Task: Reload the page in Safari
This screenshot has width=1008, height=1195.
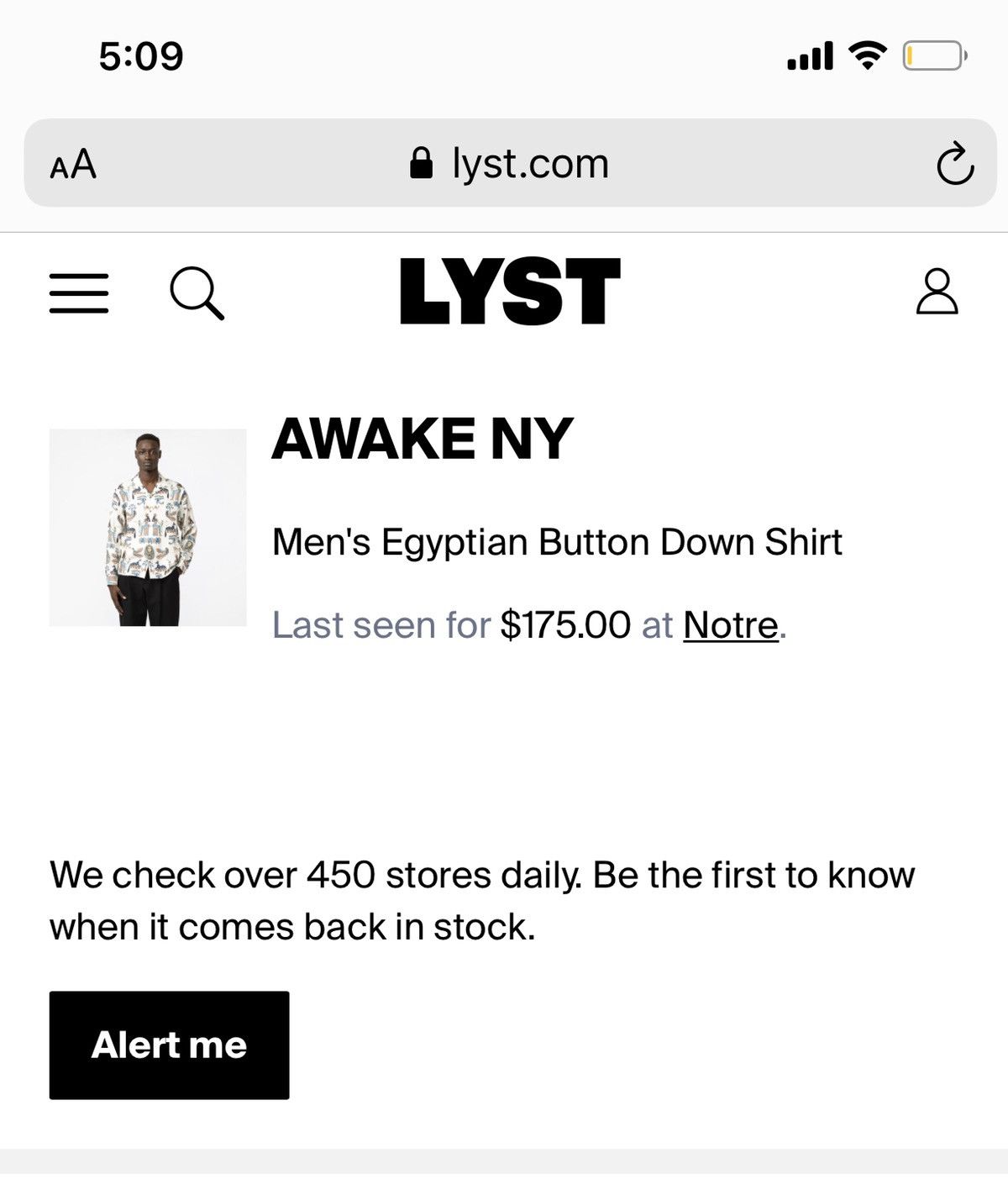Action: (955, 164)
